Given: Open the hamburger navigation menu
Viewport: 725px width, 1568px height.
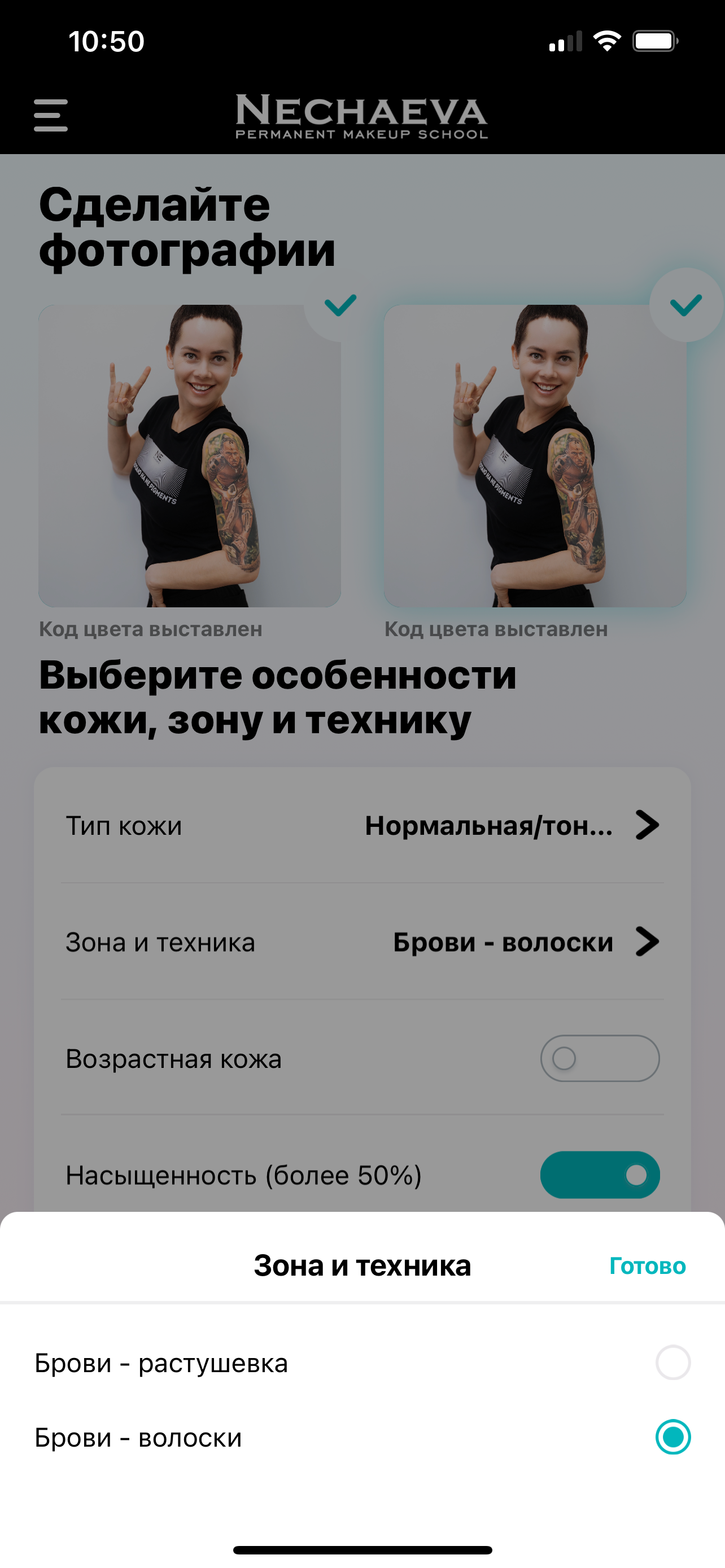Looking at the screenshot, I should [x=50, y=116].
